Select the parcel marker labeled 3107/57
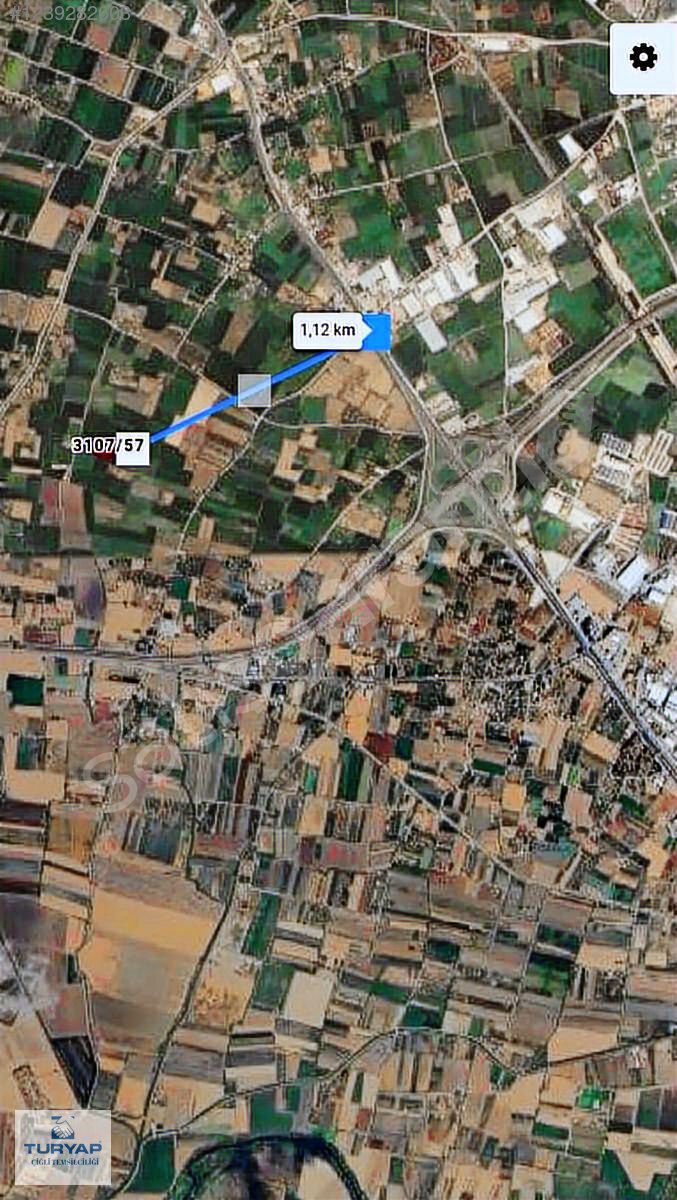The height and width of the screenshot is (1200, 677). [110, 445]
